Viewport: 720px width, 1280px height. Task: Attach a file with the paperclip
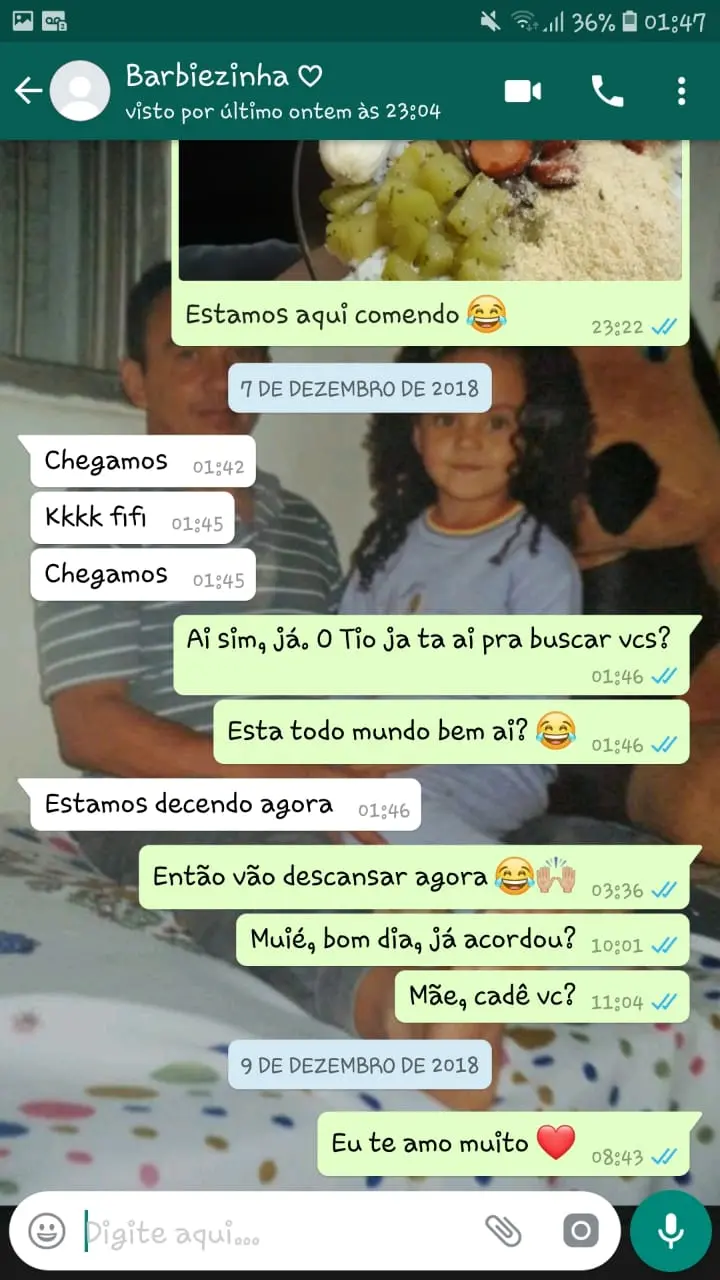point(503,1231)
